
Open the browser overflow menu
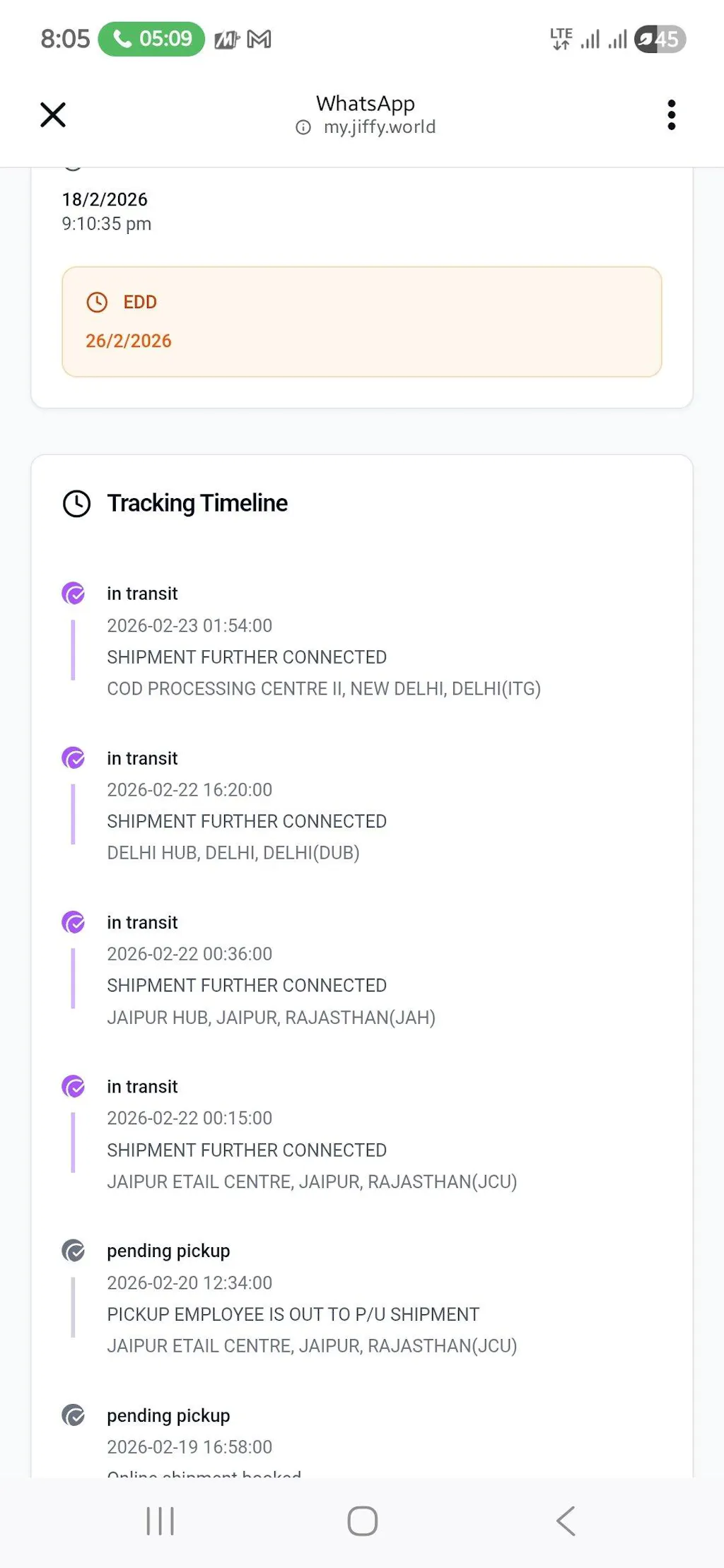point(671,114)
